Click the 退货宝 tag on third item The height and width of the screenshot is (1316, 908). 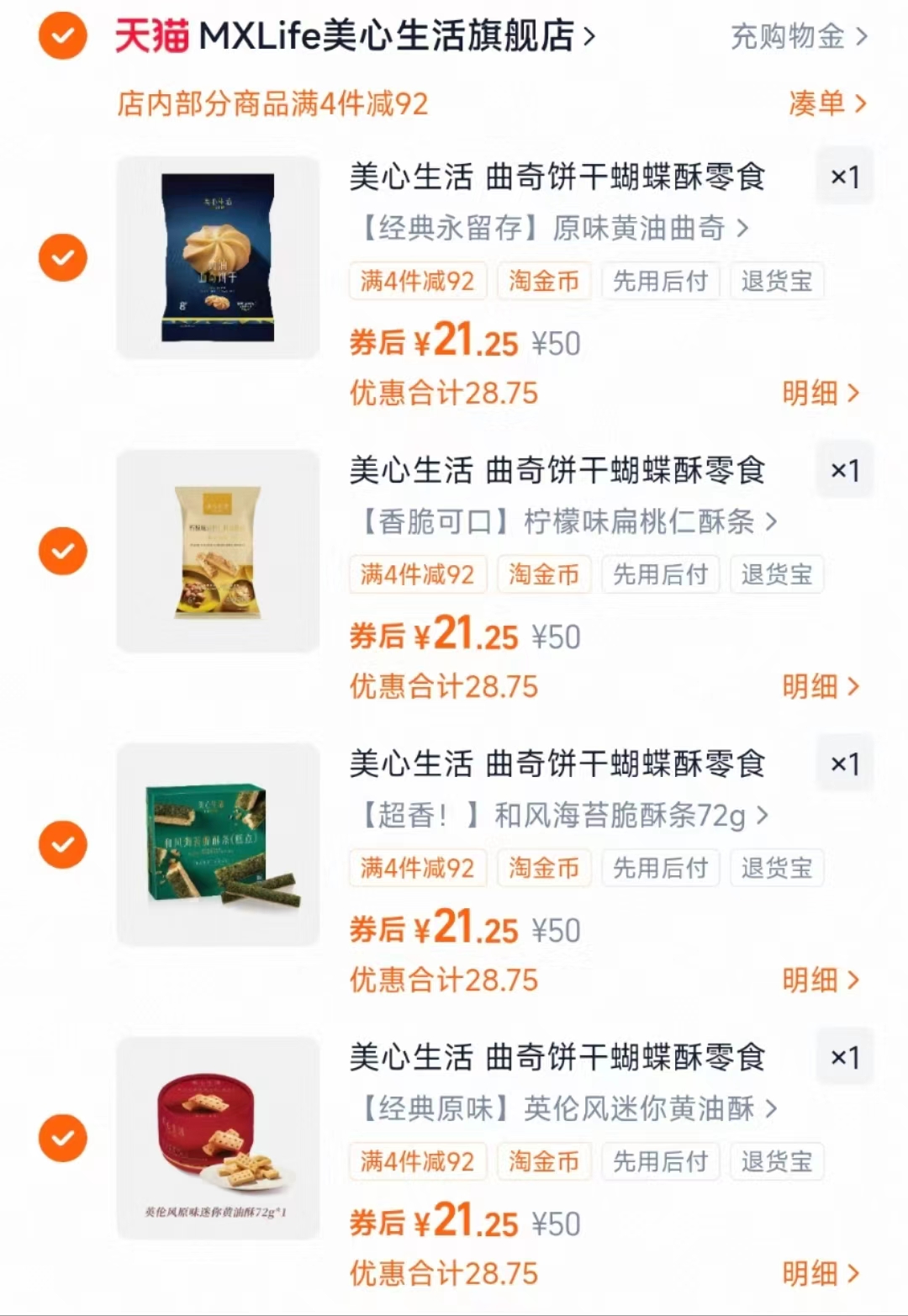(777, 868)
